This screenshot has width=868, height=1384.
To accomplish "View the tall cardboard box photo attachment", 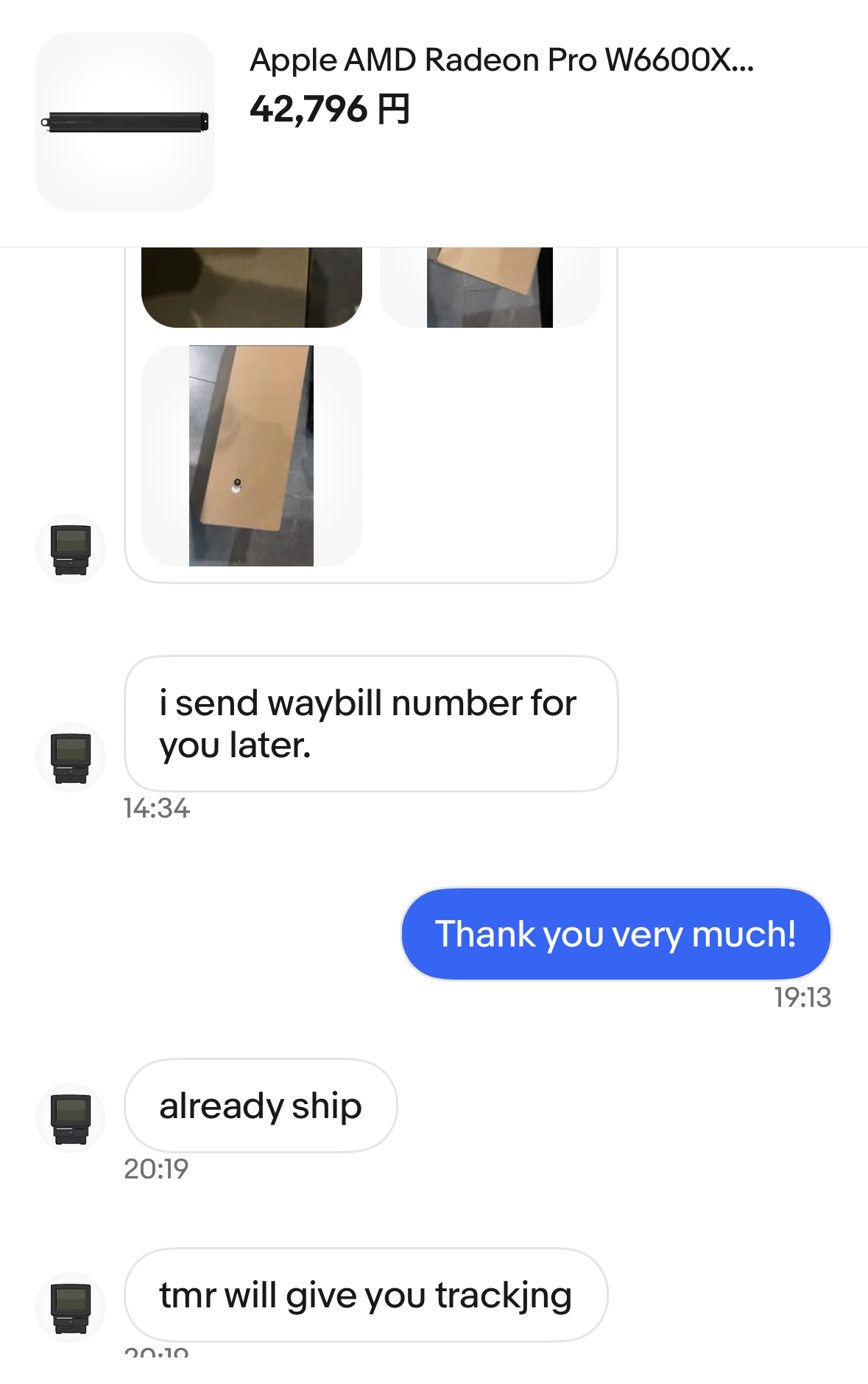I will pos(251,455).
